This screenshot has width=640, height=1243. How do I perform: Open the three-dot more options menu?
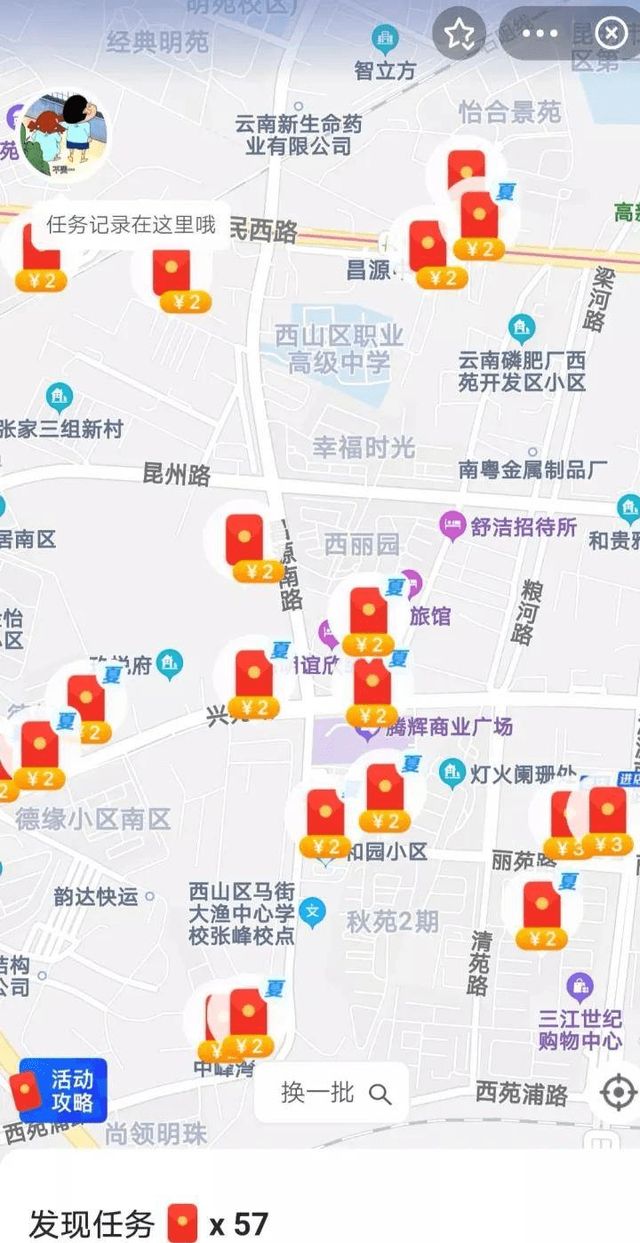(540, 33)
